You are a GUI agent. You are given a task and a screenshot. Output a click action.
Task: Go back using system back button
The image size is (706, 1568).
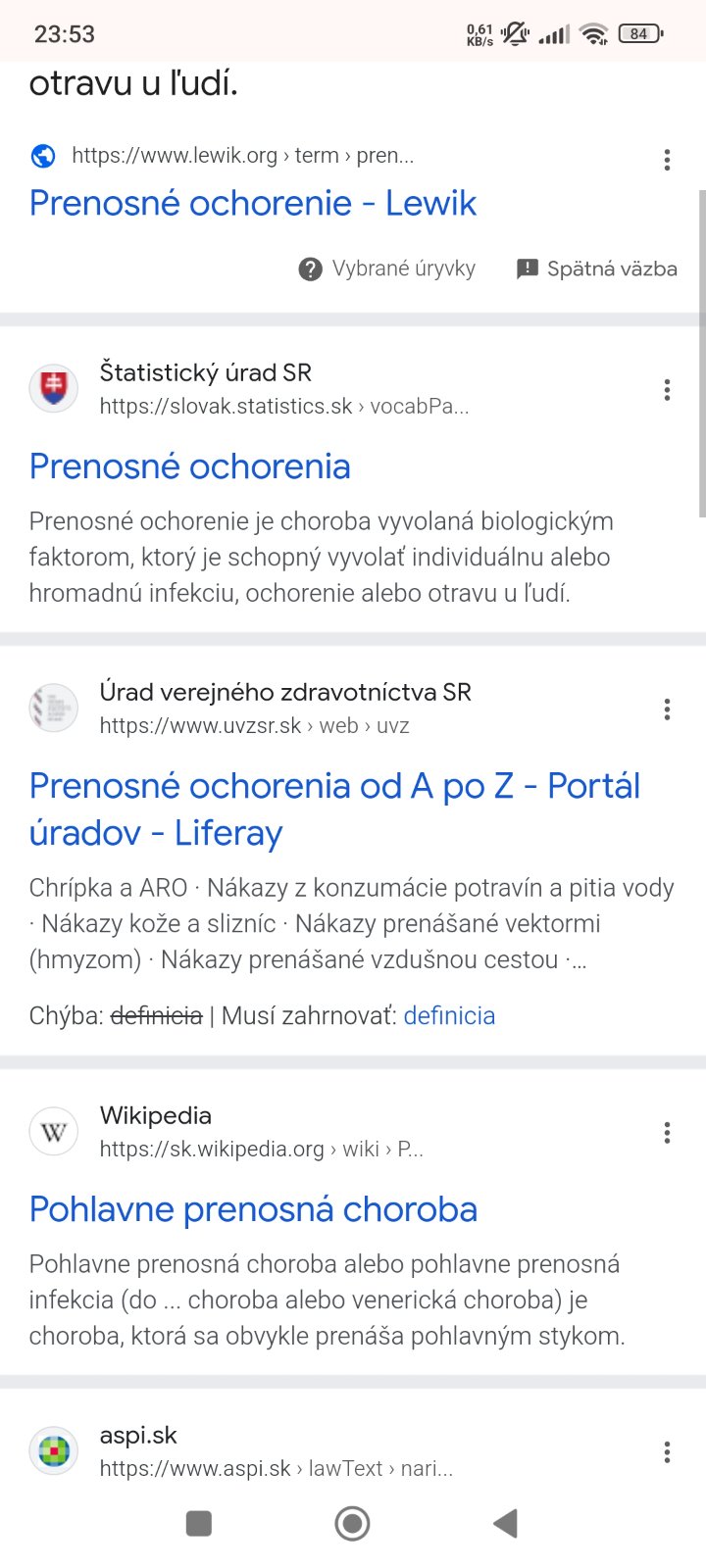coord(505,1523)
